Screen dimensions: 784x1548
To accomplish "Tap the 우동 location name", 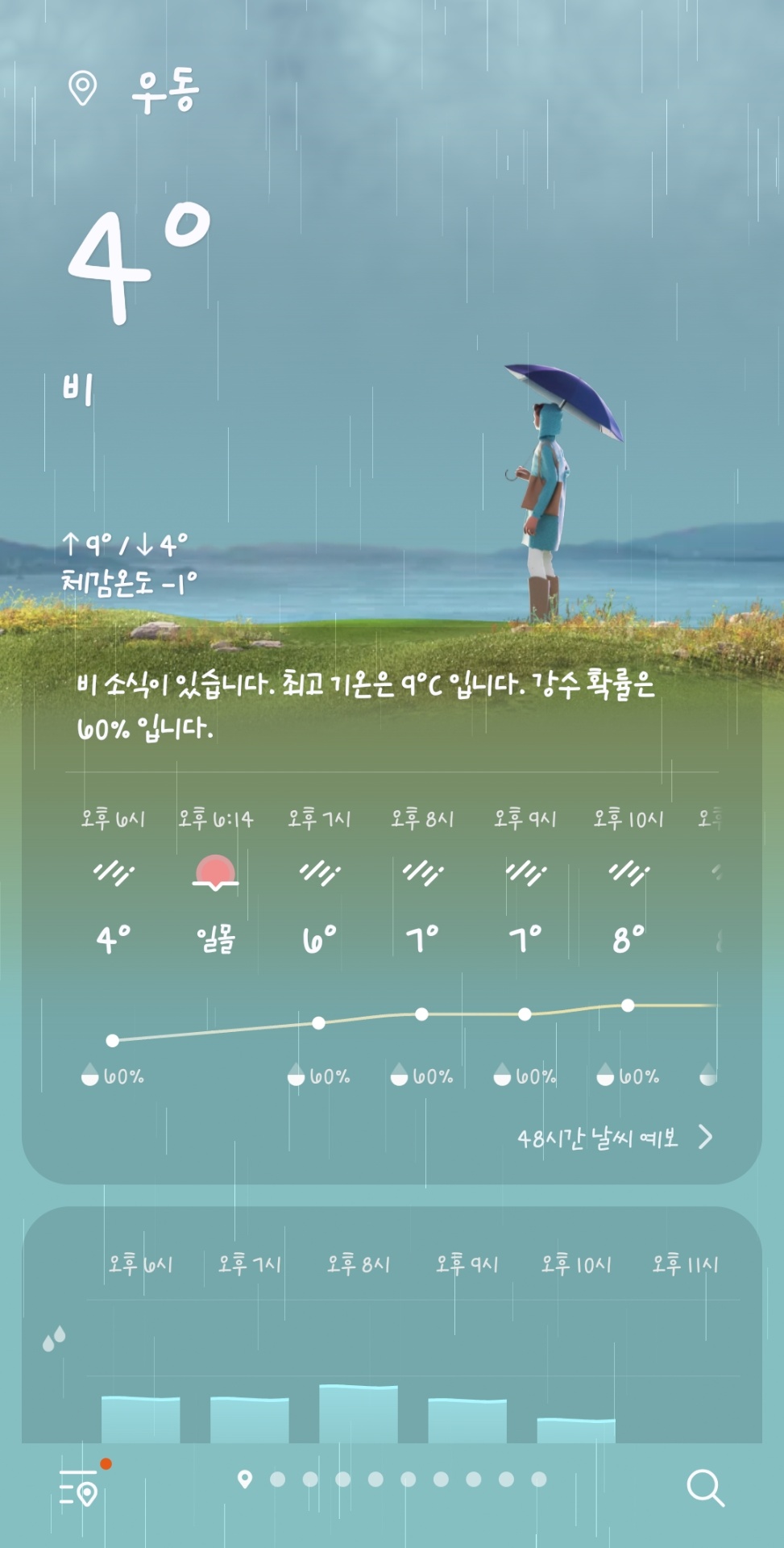I will pyautogui.click(x=164, y=90).
